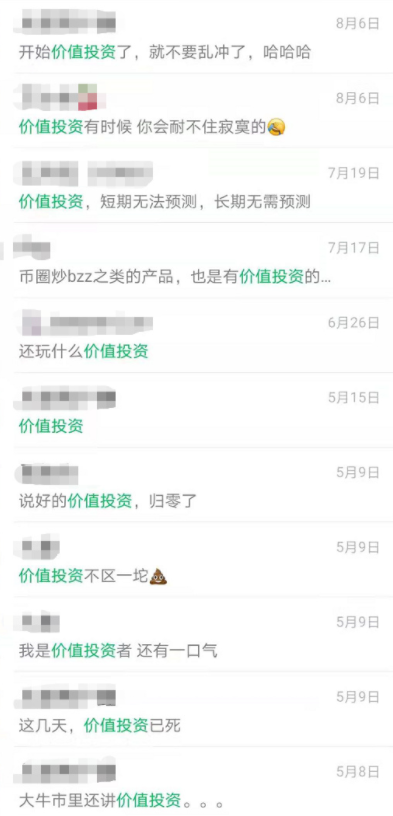Image resolution: width=393 pixels, height=816 pixels.
Task: Open the message mentioning 币圈炒bzz之类的产品
Action: pyautogui.click(x=196, y=261)
